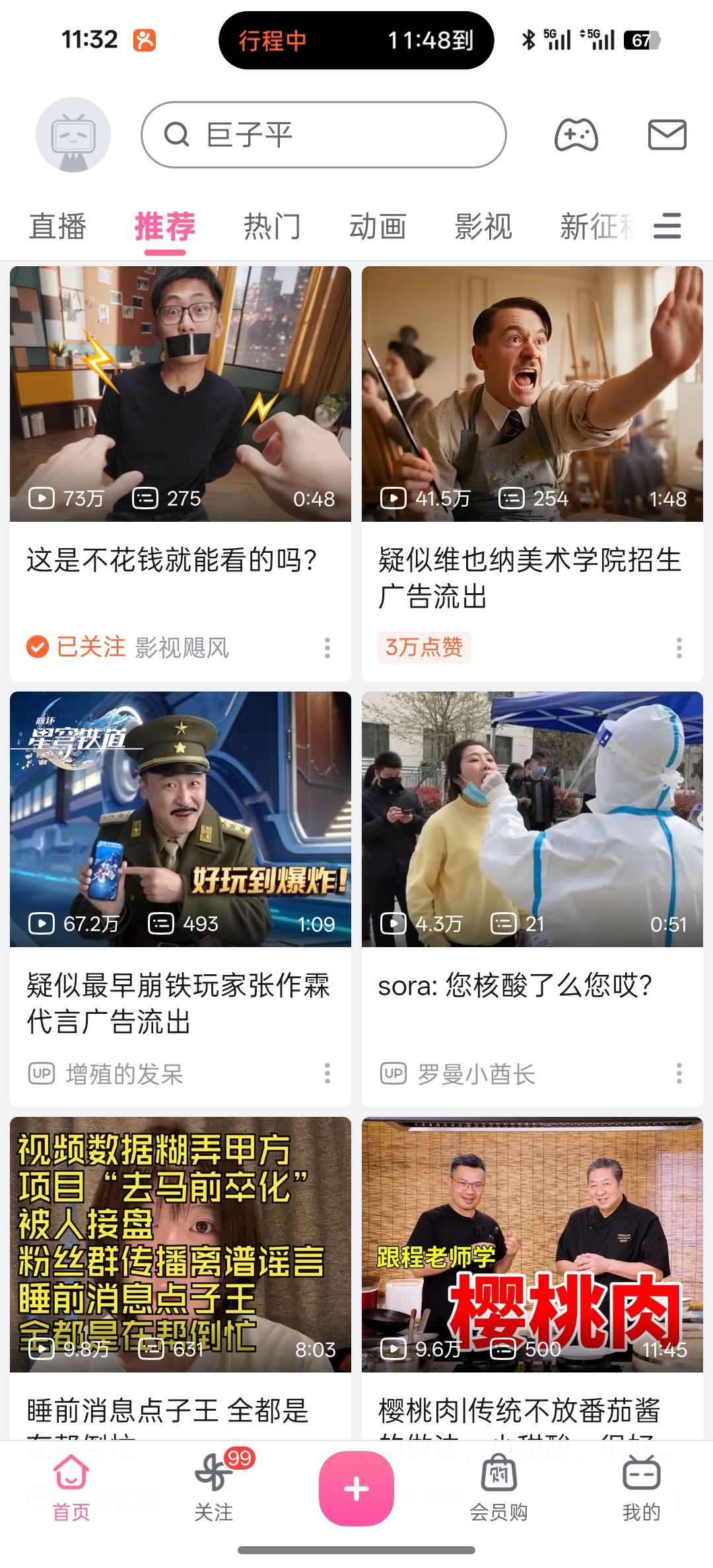Image resolution: width=713 pixels, height=1568 pixels.
Task: Open the messages envelope icon
Action: (x=667, y=135)
